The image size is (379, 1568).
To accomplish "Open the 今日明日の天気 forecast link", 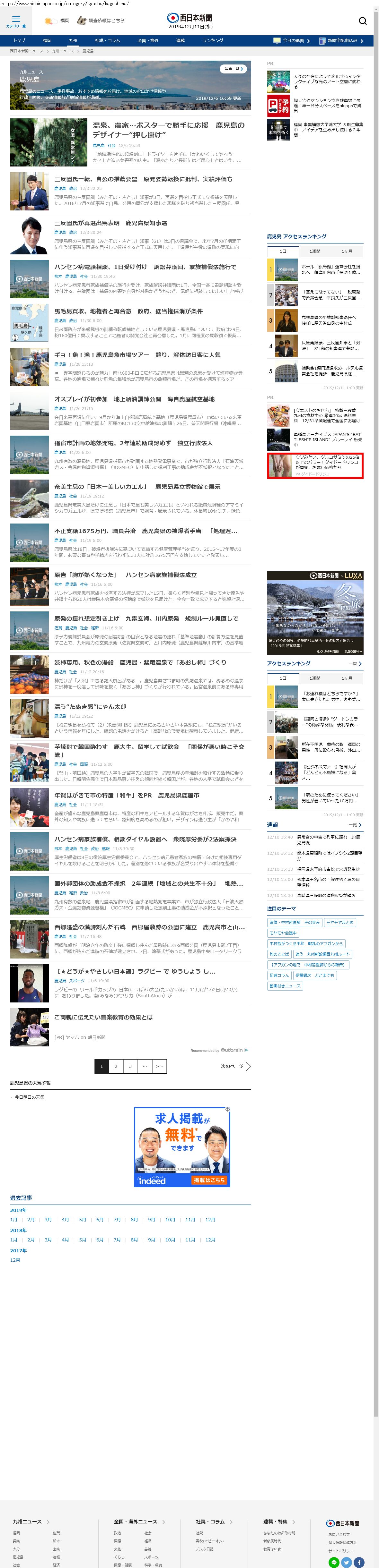I will pos(29,1097).
